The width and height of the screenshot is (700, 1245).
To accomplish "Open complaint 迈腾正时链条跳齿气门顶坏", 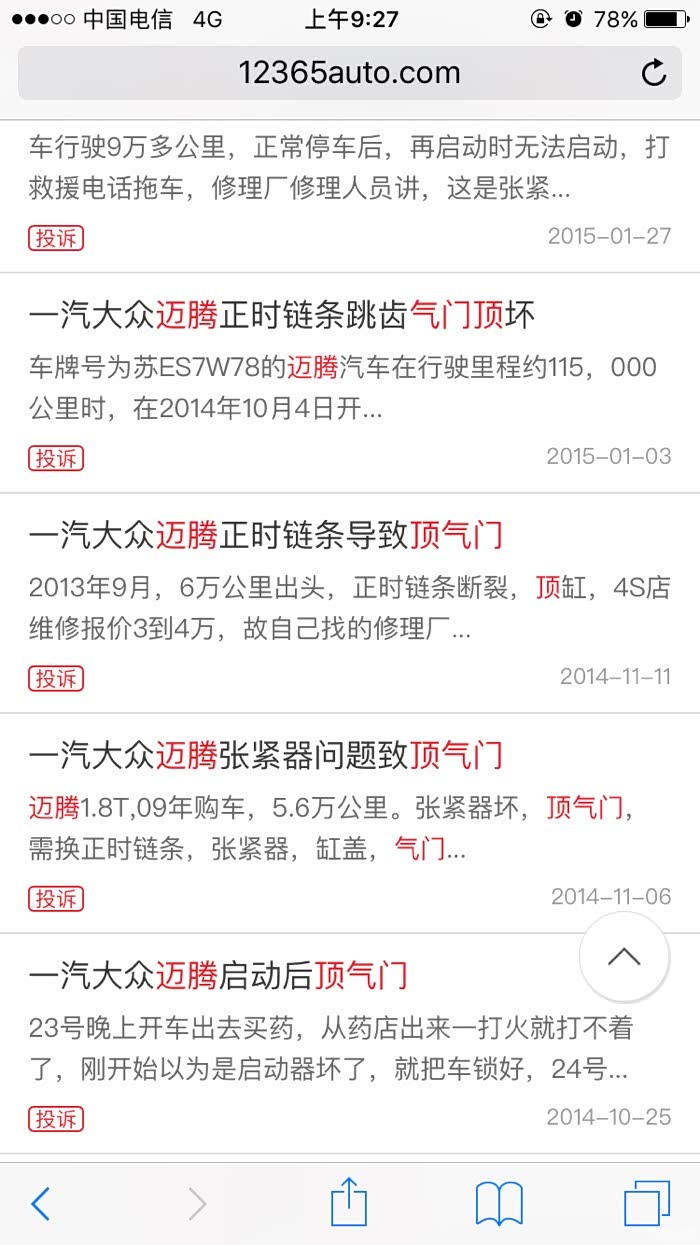I will tap(282, 316).
